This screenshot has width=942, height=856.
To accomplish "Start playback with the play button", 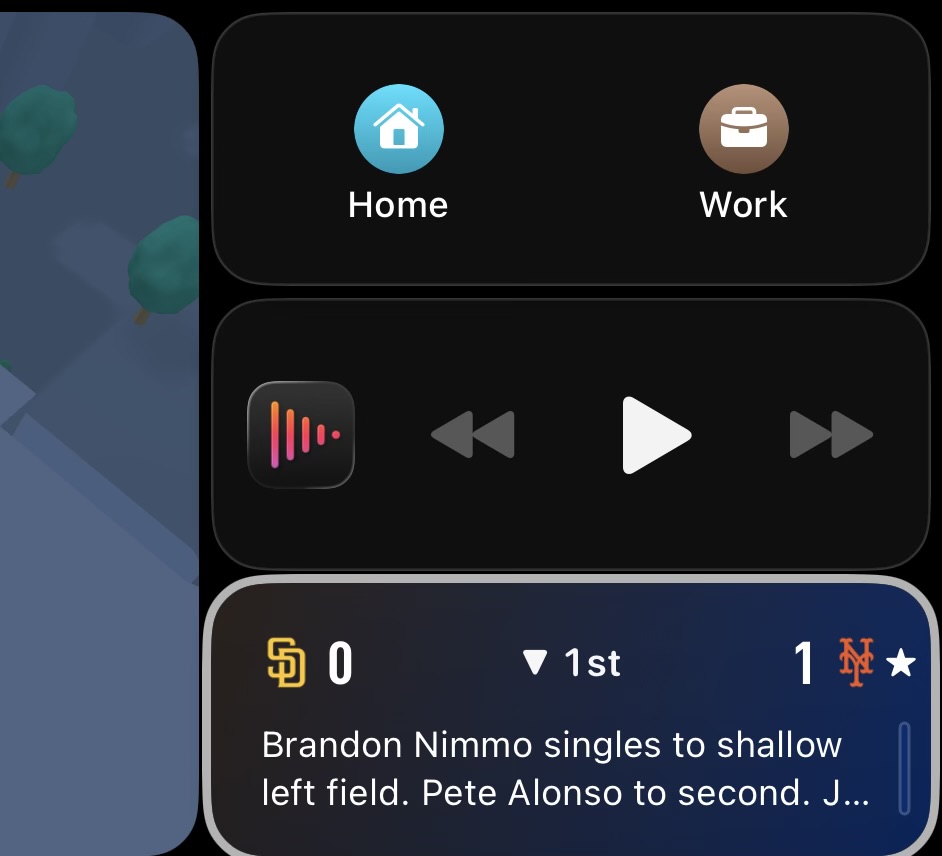I will click(x=655, y=435).
